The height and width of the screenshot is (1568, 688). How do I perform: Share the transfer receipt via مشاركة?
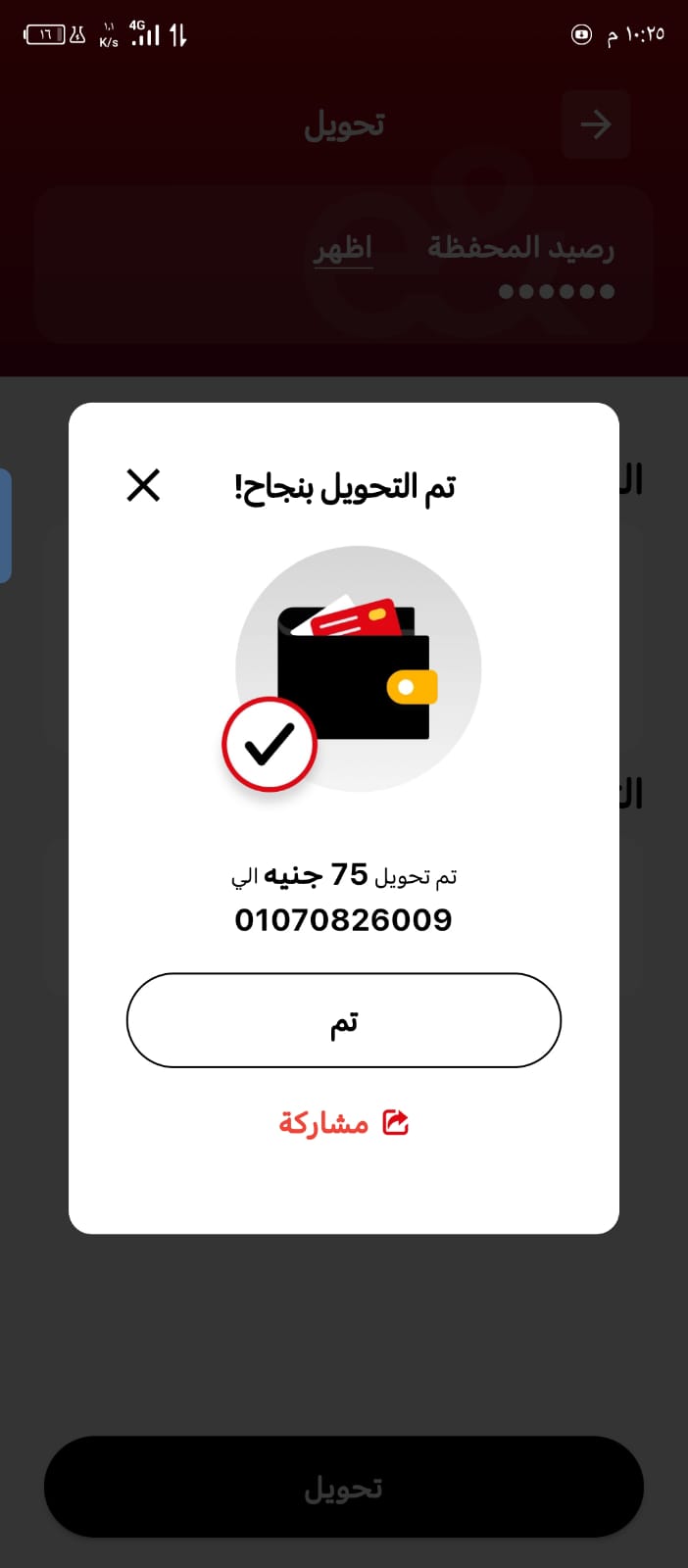coord(343,1122)
